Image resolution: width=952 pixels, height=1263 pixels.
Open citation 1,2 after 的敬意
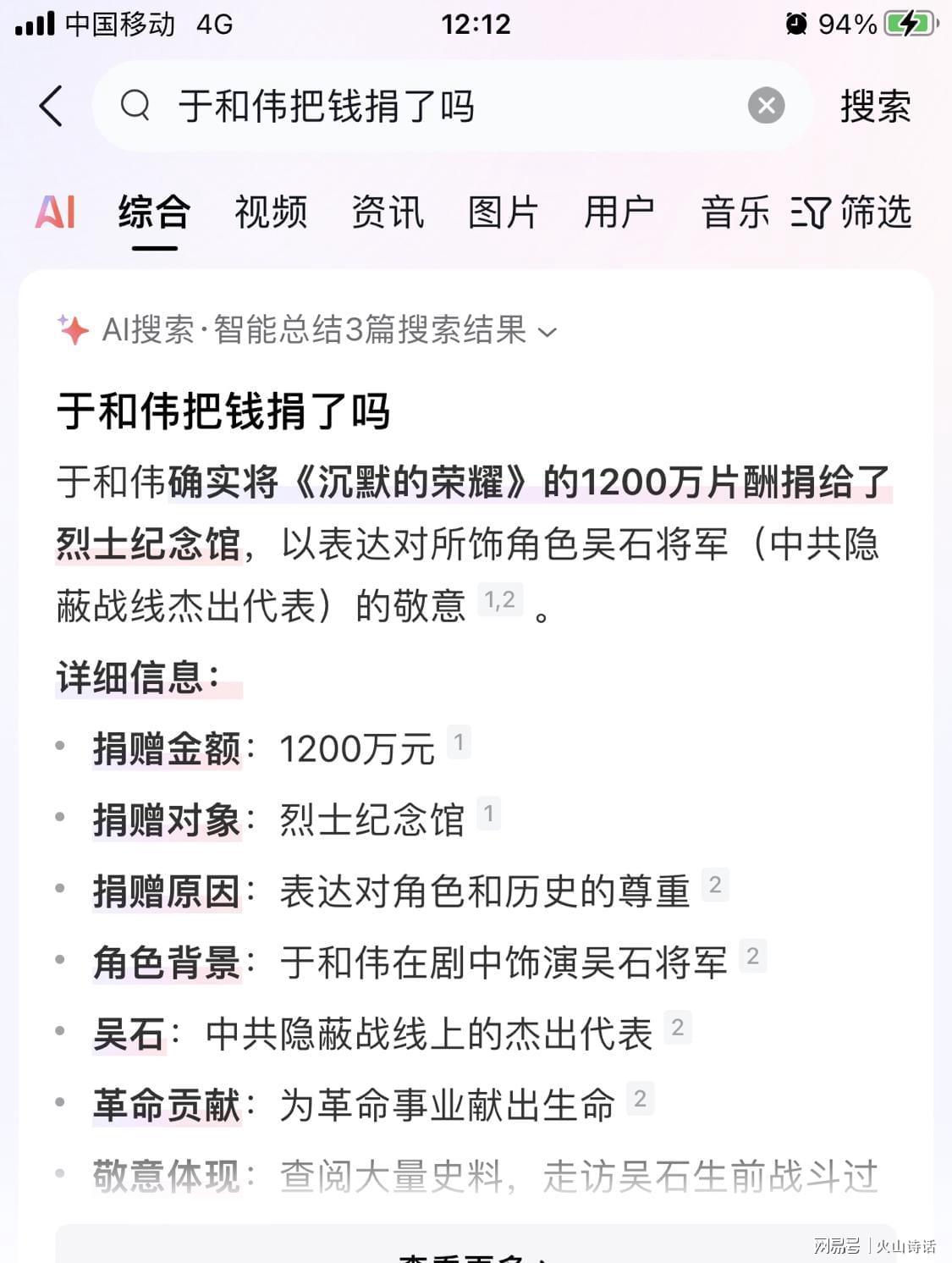(499, 600)
